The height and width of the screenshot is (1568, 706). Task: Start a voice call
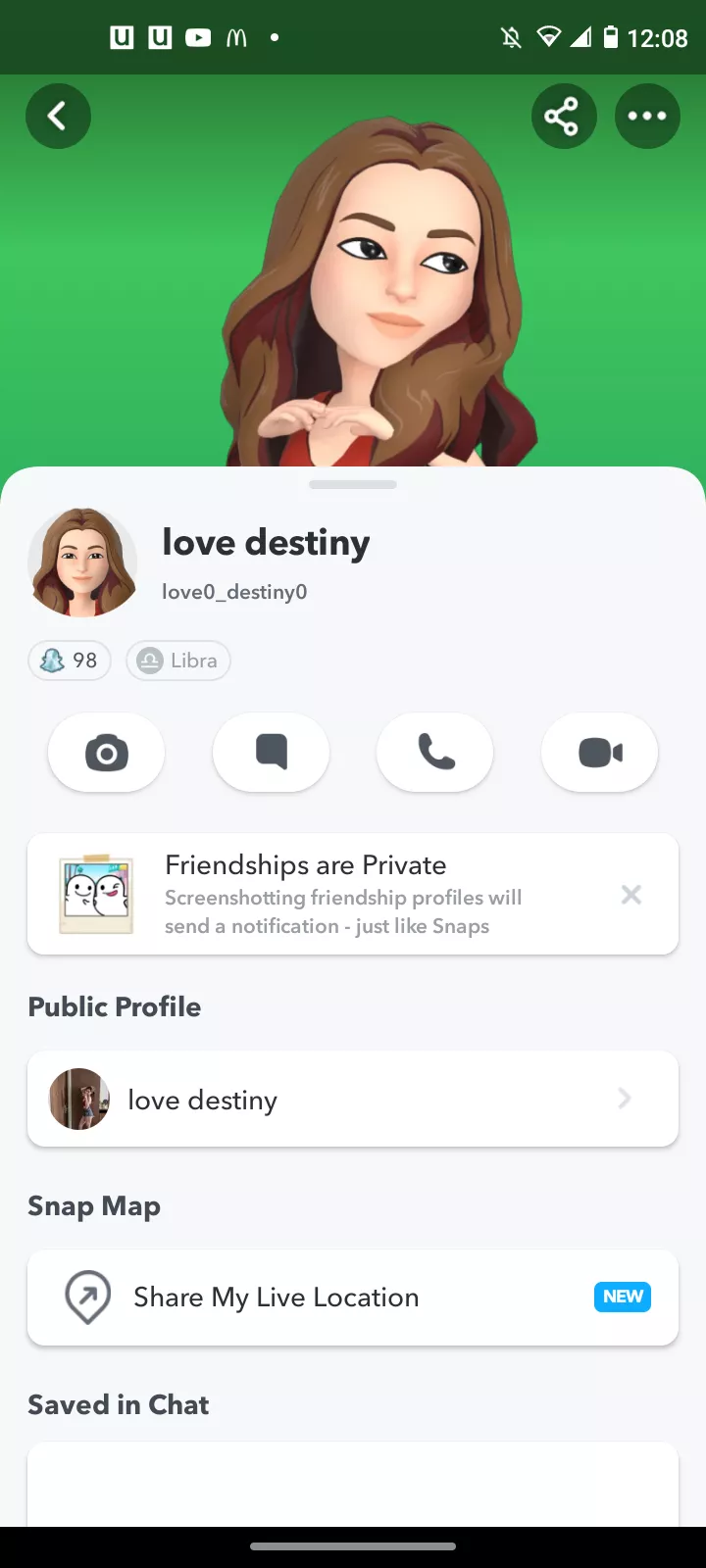(435, 753)
